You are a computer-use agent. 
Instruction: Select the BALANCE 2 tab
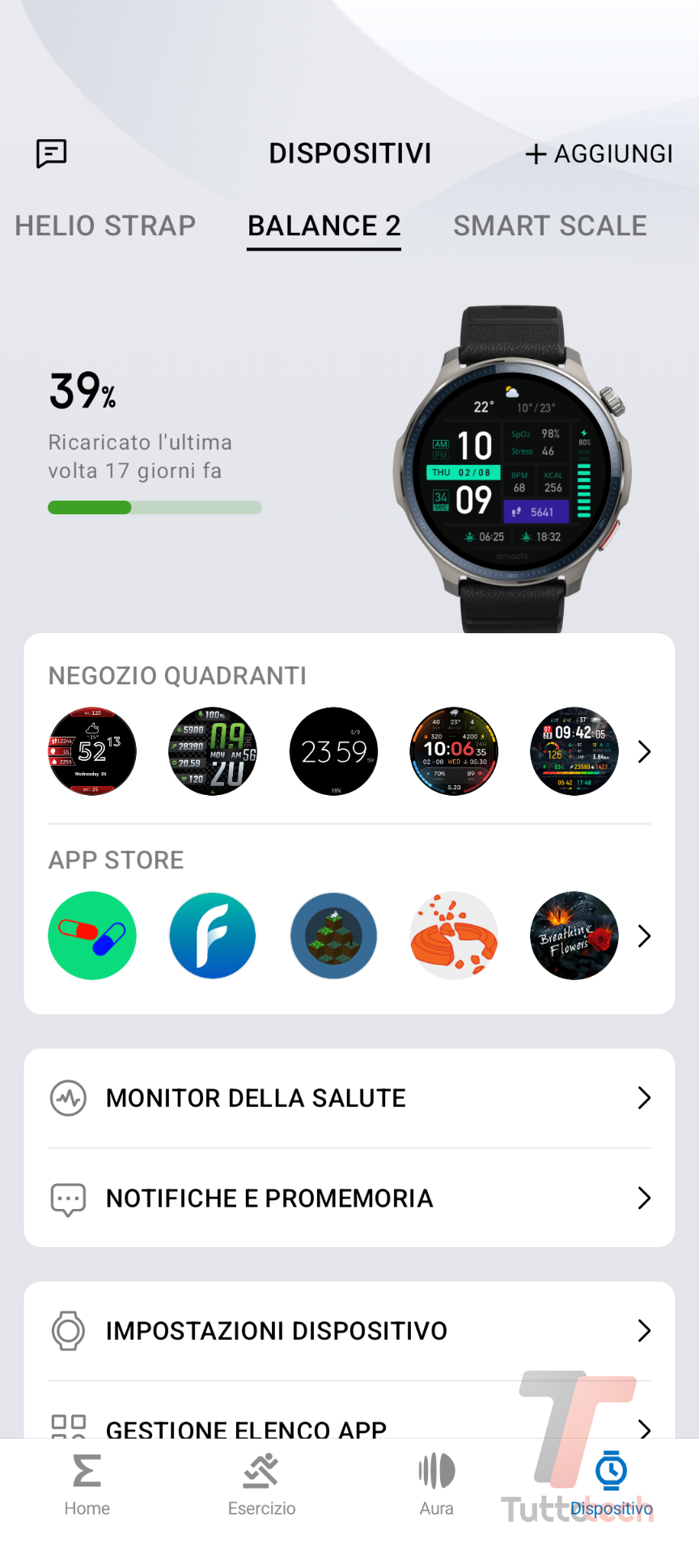pos(324,226)
